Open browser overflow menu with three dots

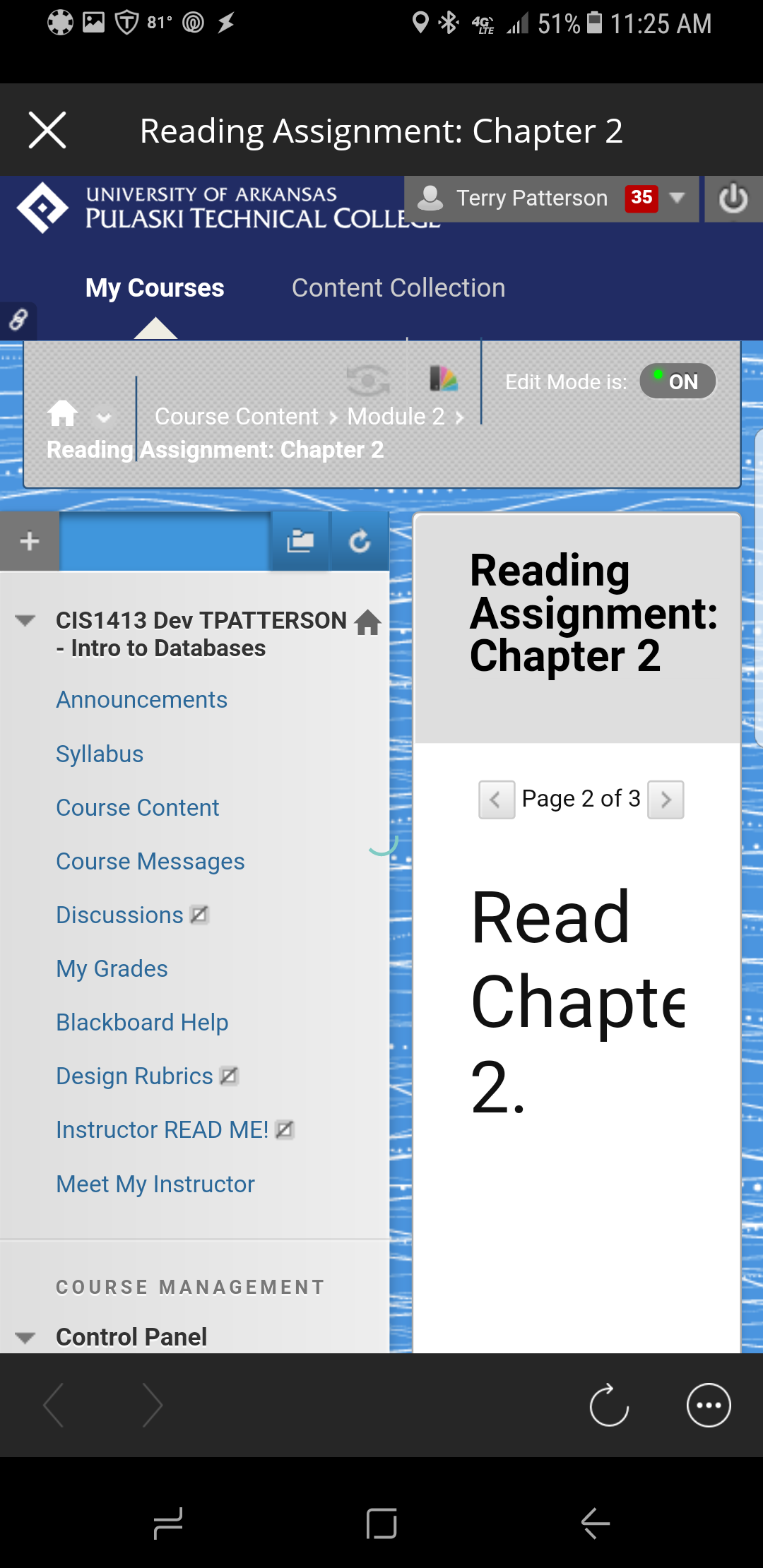(x=708, y=1405)
